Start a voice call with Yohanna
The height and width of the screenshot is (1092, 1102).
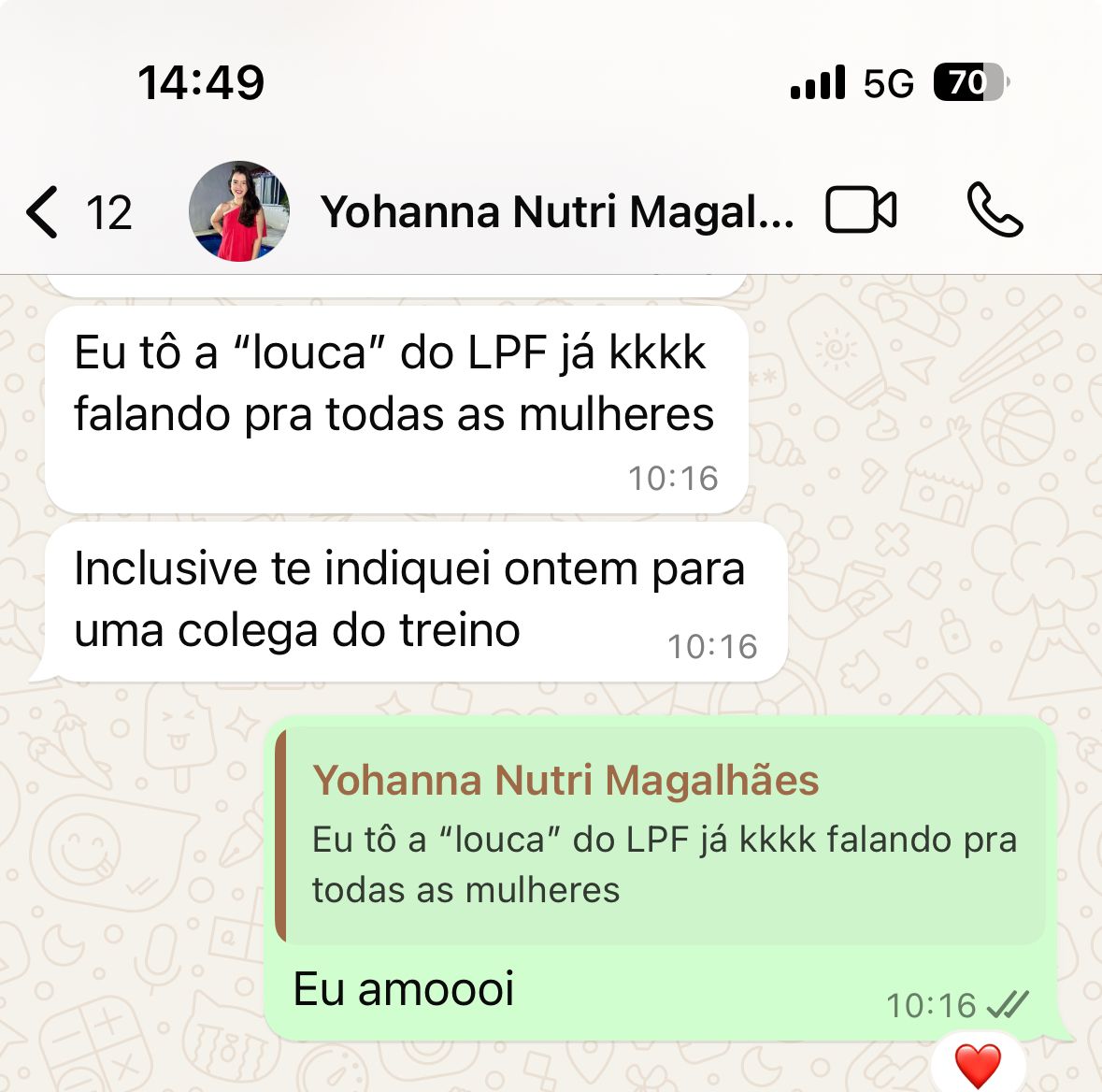[x=995, y=210]
